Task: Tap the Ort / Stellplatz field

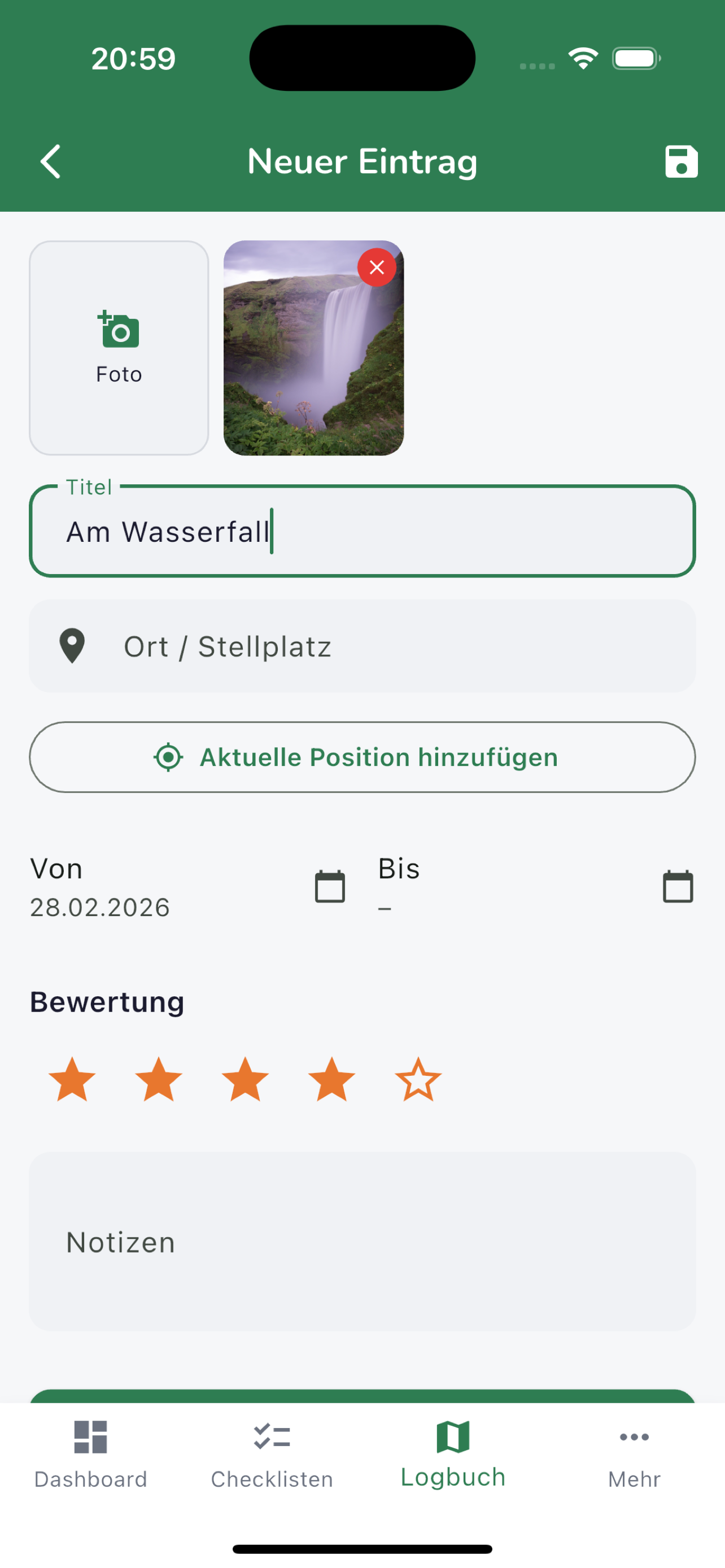Action: [x=361, y=646]
